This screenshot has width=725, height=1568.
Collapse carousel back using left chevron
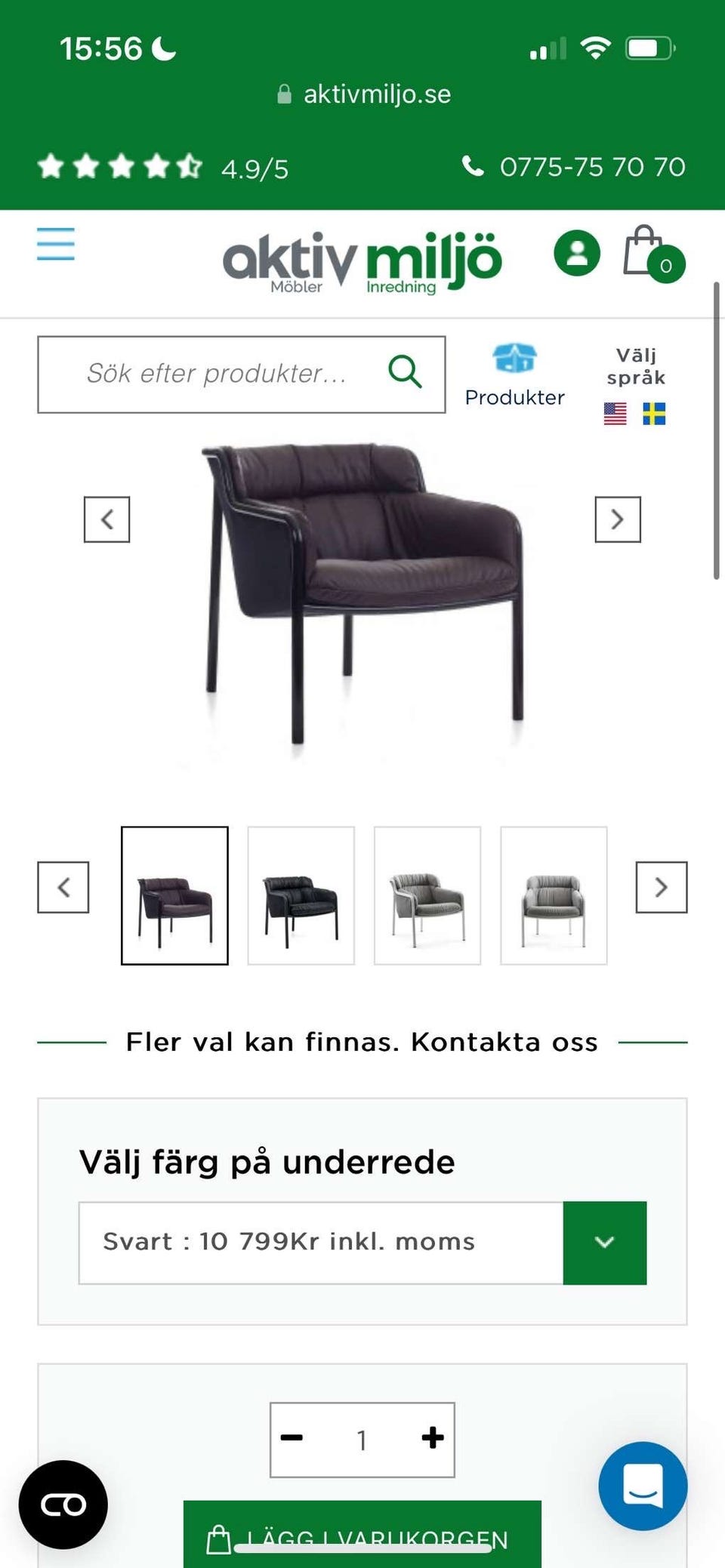click(63, 886)
